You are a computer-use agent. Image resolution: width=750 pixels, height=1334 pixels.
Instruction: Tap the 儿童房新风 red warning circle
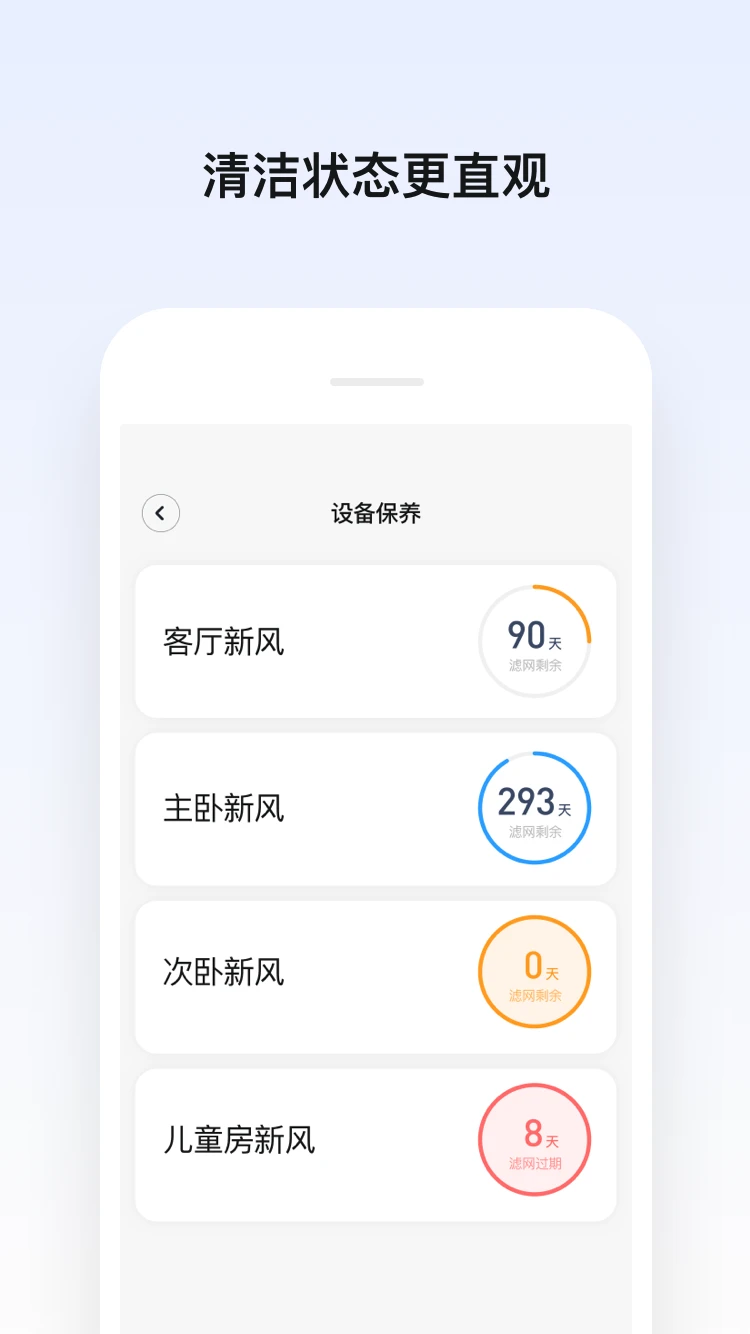click(535, 1139)
